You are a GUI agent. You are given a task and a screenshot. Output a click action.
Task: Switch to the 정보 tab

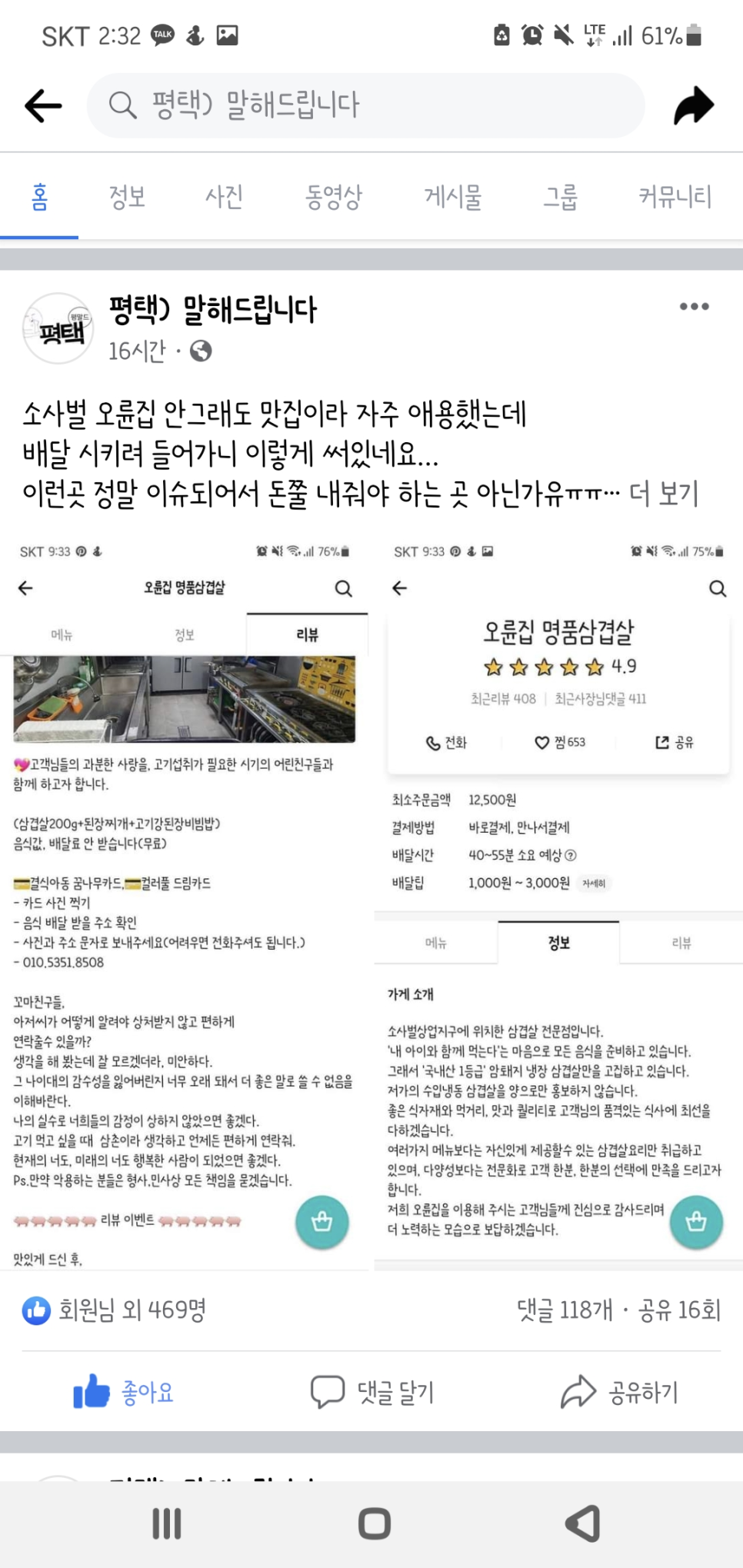127,197
